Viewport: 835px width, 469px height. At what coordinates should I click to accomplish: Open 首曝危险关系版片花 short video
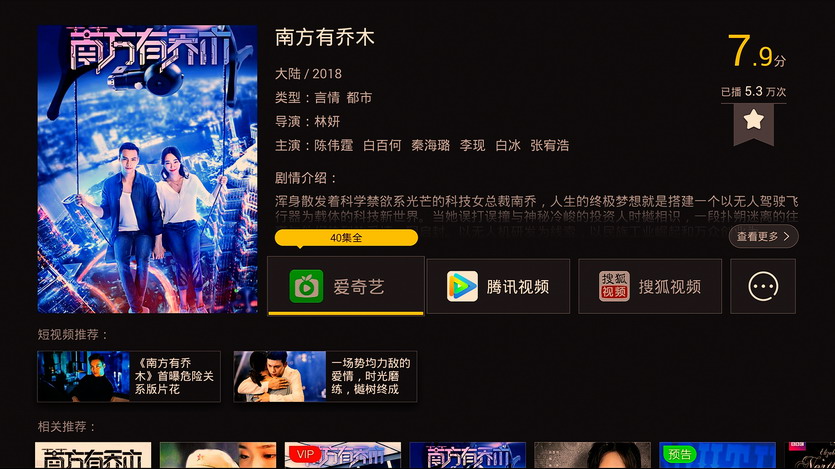coord(129,376)
